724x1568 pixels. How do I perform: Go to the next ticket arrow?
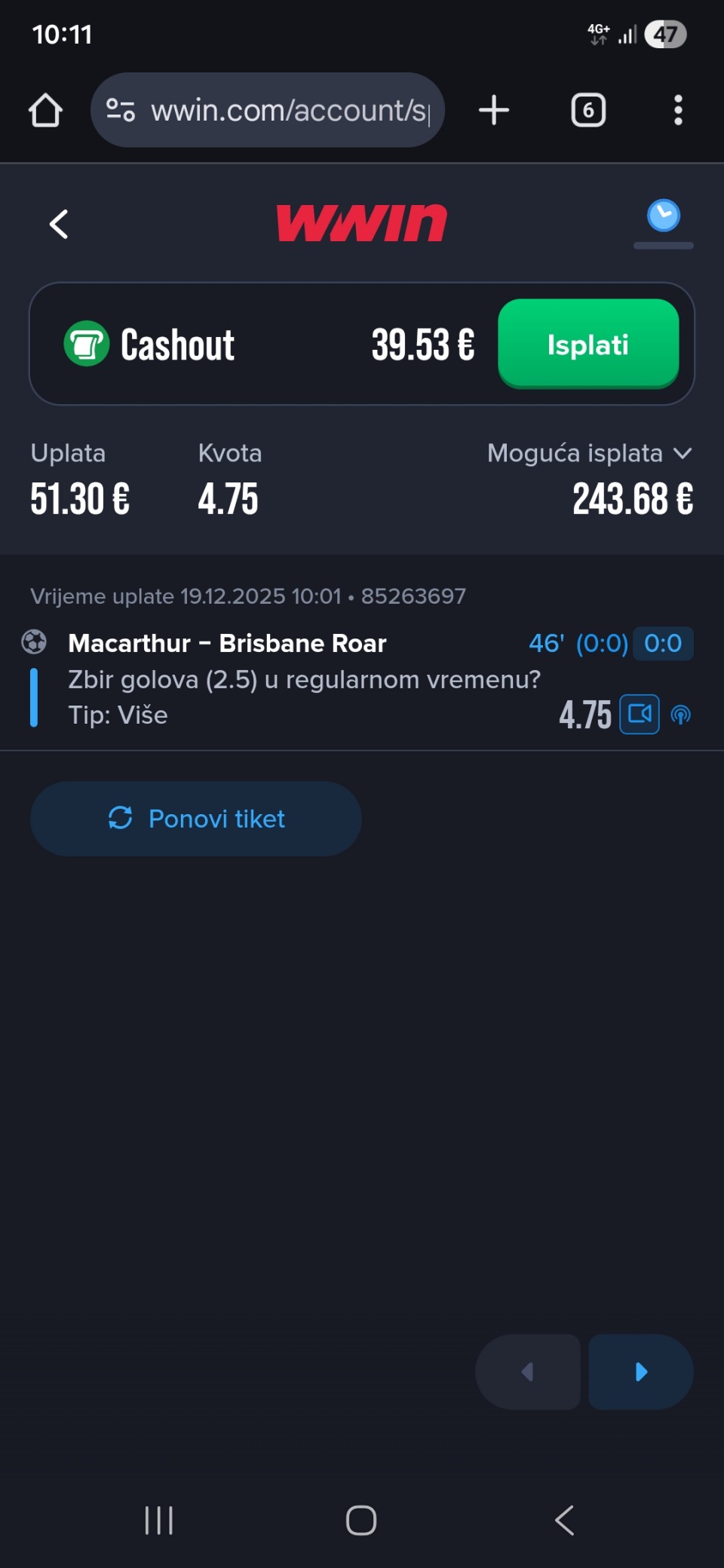641,1372
